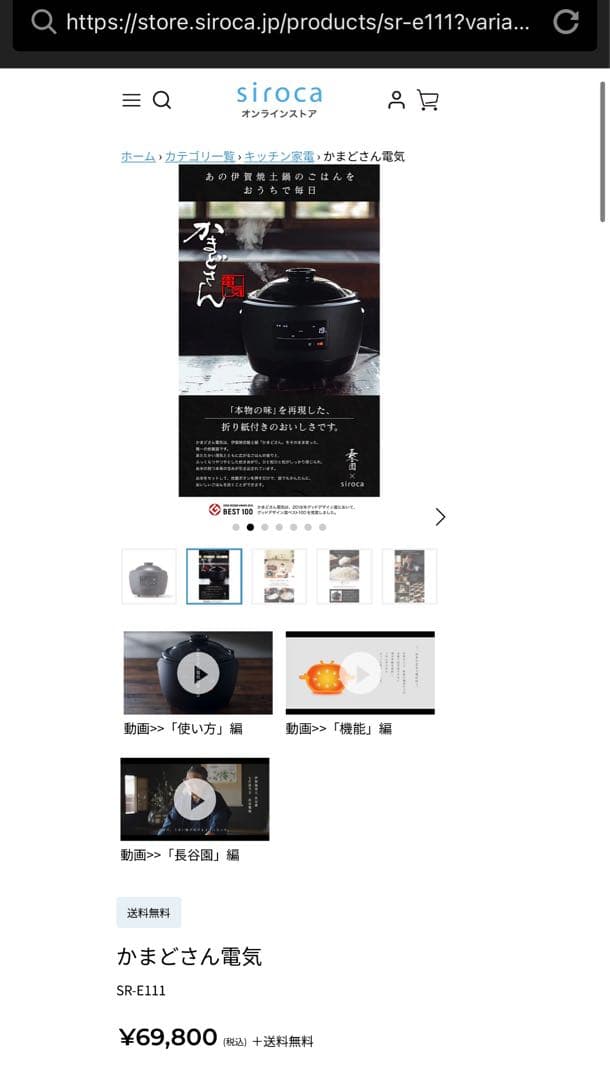Play the 「長谷園」編 video
Screen dimensions: 610x1080
[x=195, y=799]
